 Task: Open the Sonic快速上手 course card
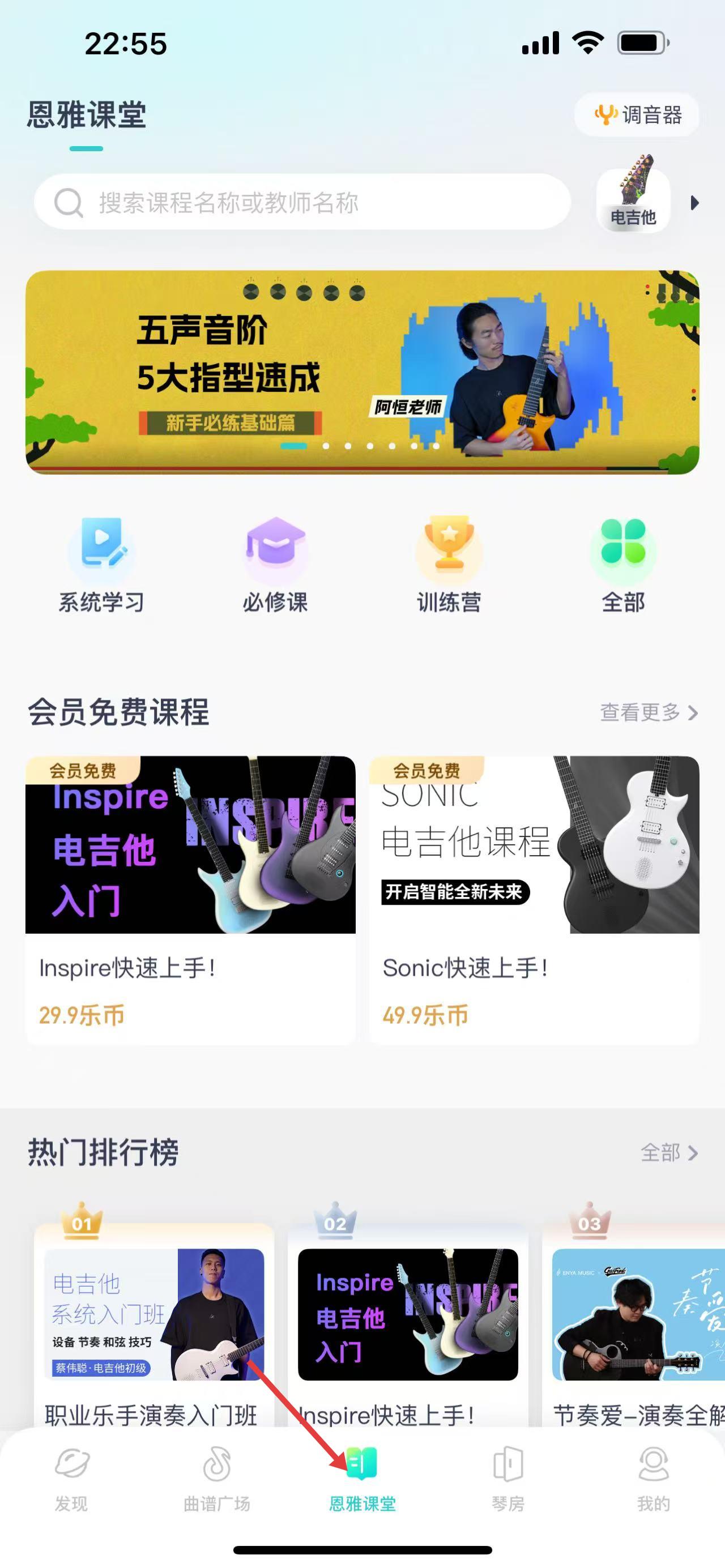click(x=534, y=900)
